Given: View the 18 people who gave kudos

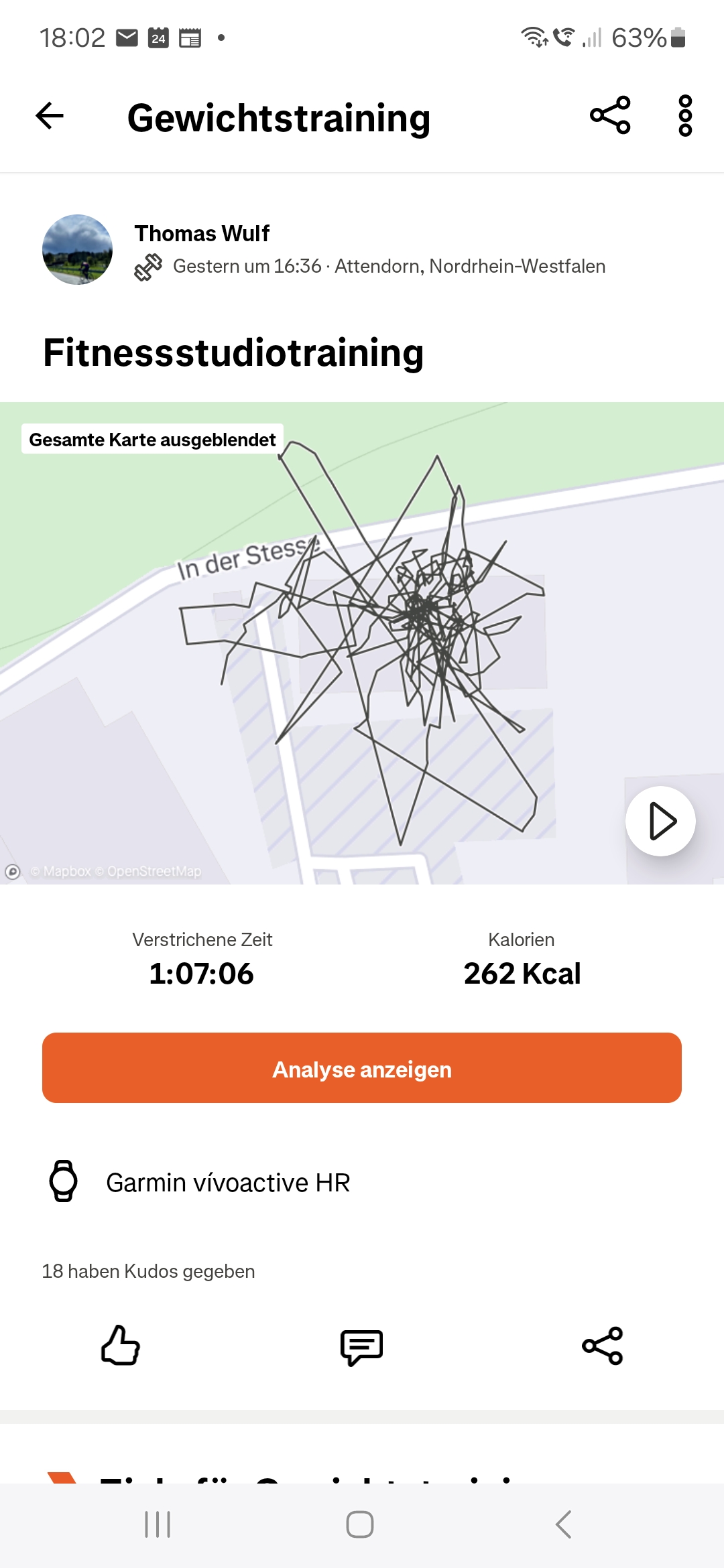Looking at the screenshot, I should 148,1271.
